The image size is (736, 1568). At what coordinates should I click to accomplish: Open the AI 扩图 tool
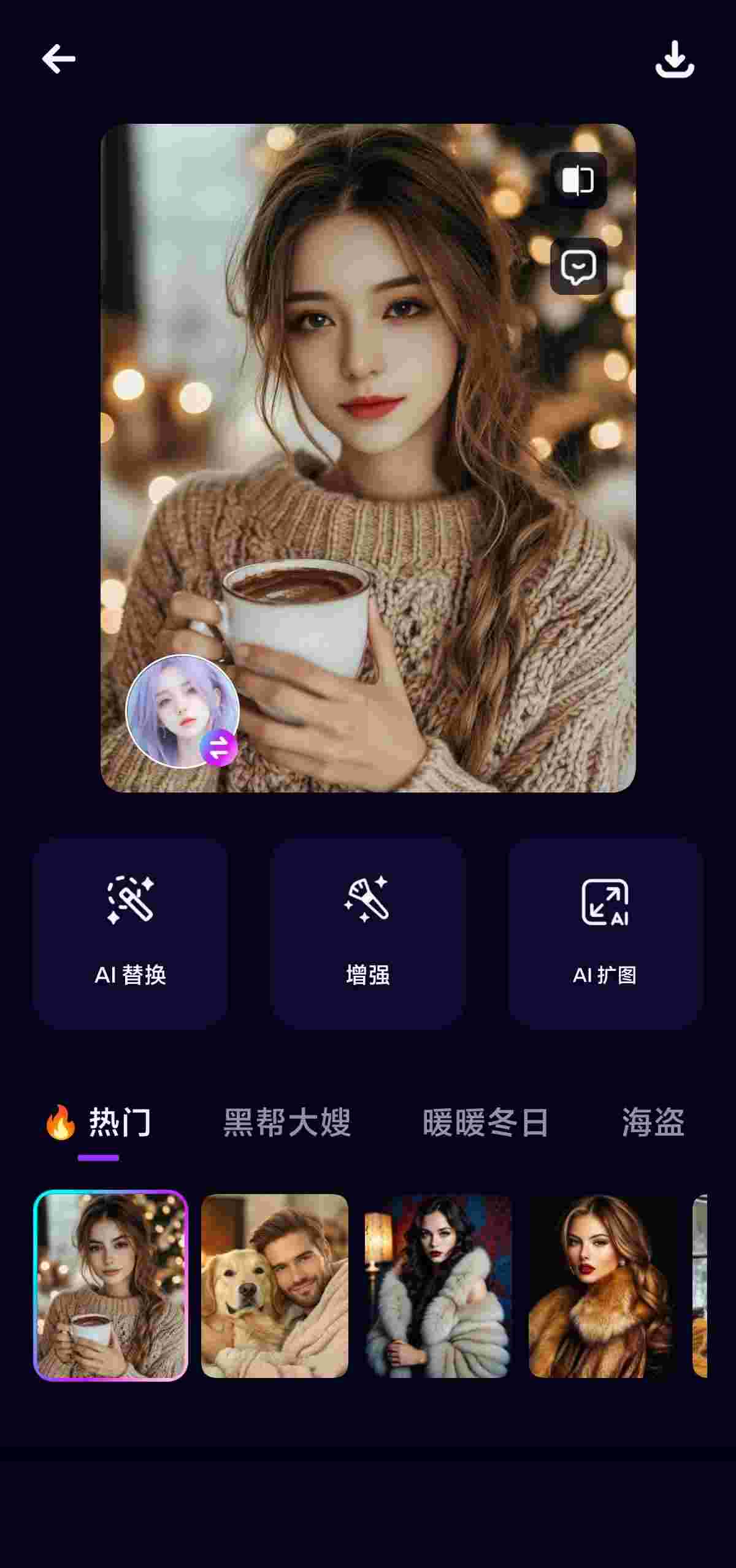(x=605, y=933)
